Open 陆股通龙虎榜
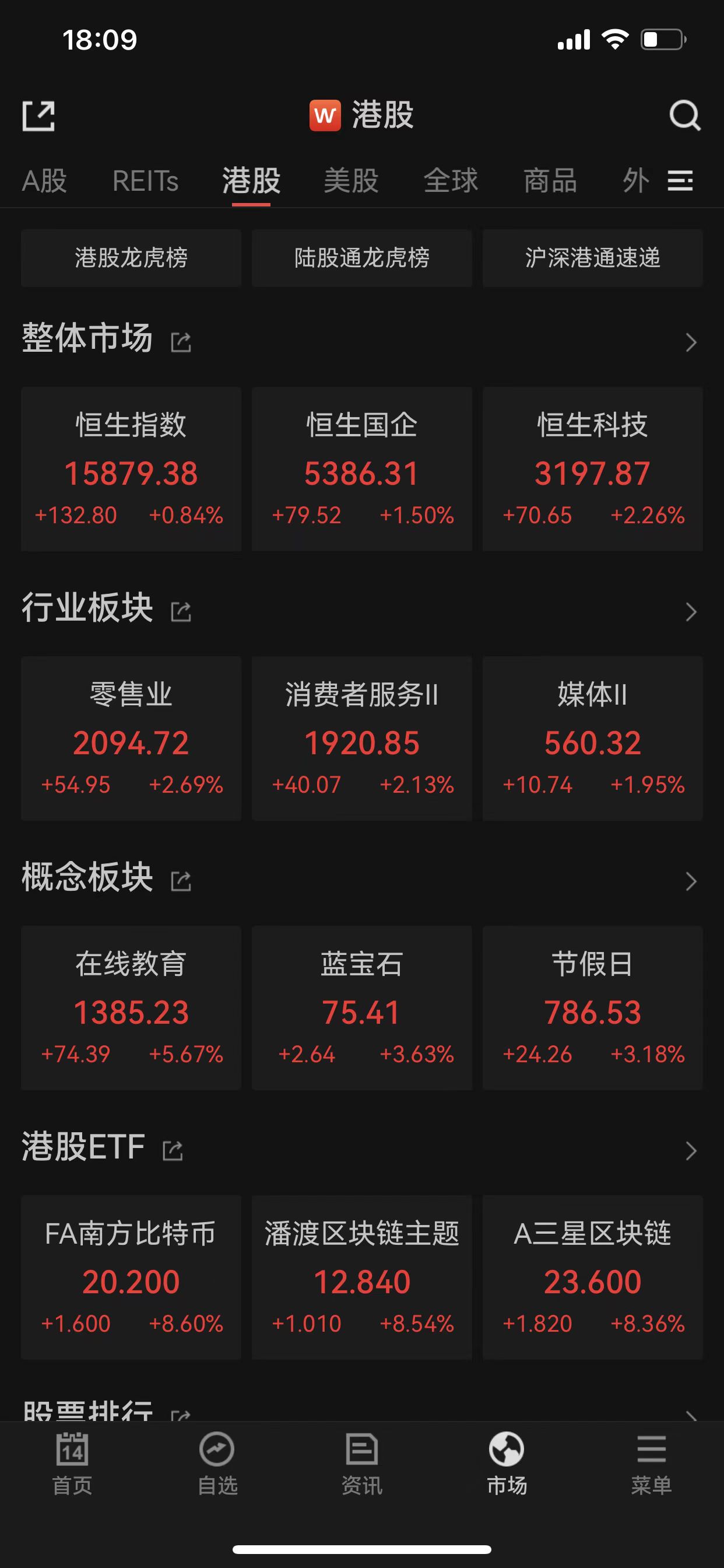Viewport: 724px width, 1568px height. pyautogui.click(x=362, y=257)
